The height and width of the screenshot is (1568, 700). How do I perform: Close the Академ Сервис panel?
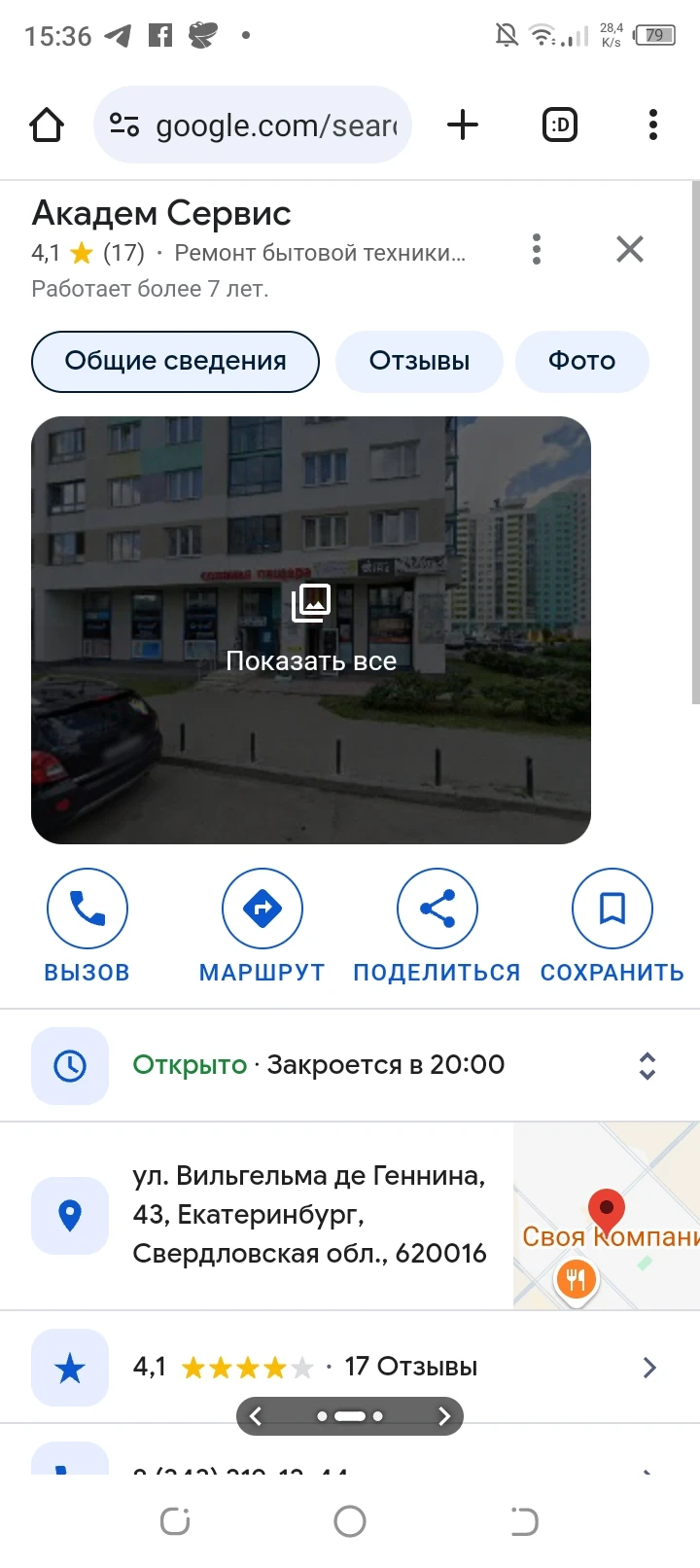(630, 250)
